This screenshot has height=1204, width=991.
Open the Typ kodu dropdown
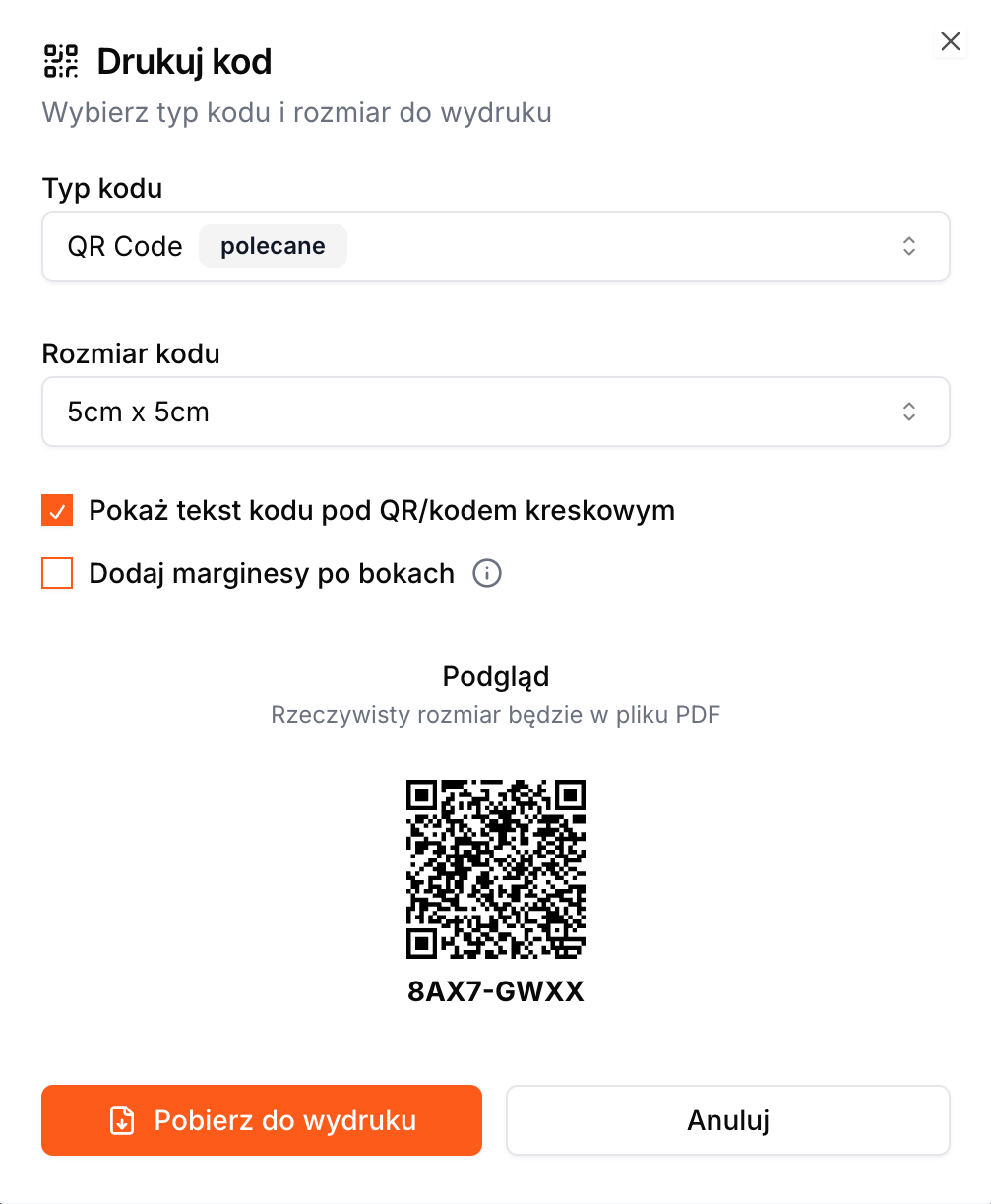click(495, 246)
